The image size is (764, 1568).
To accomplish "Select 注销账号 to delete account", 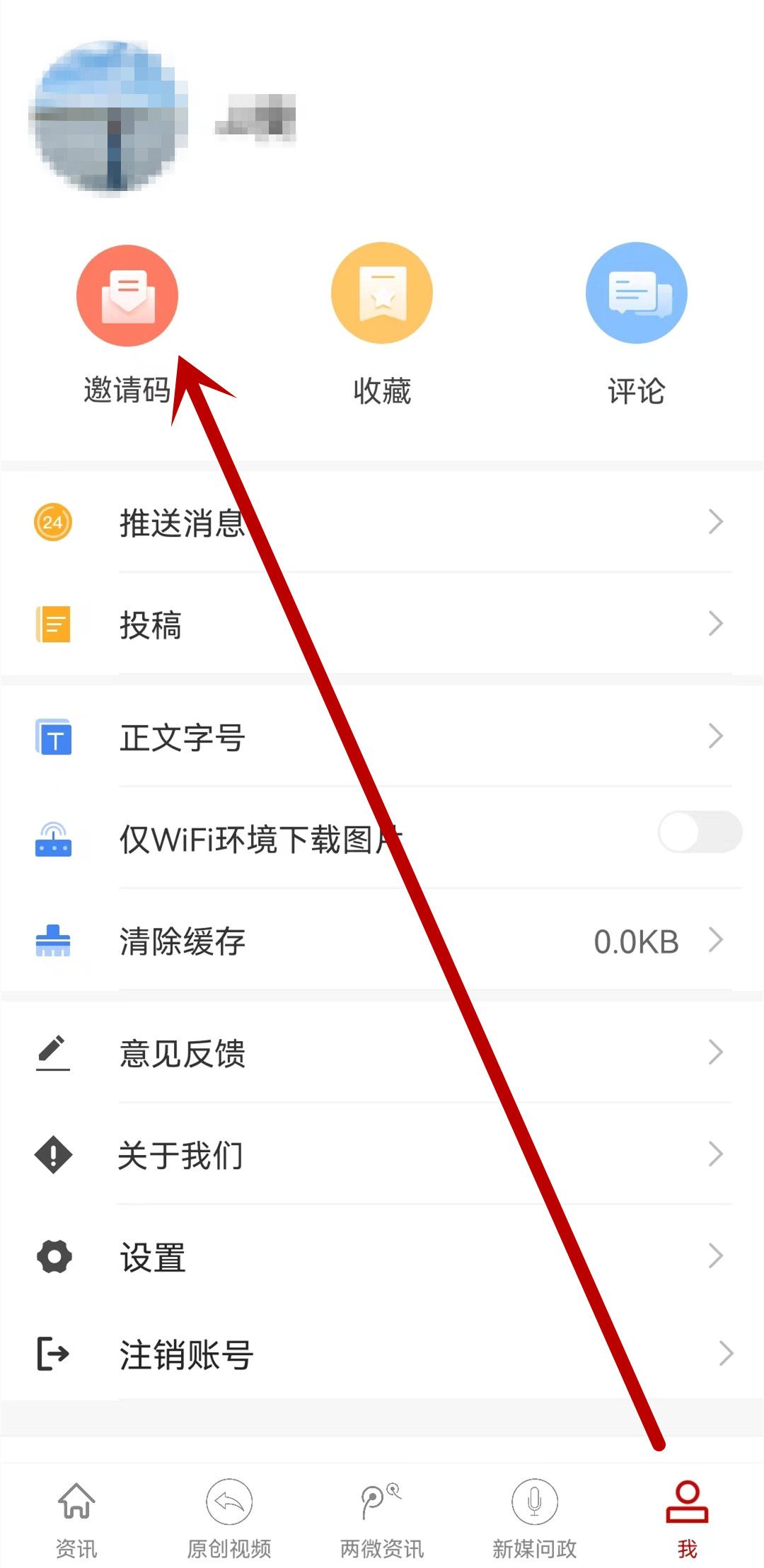I will coord(382,1354).
